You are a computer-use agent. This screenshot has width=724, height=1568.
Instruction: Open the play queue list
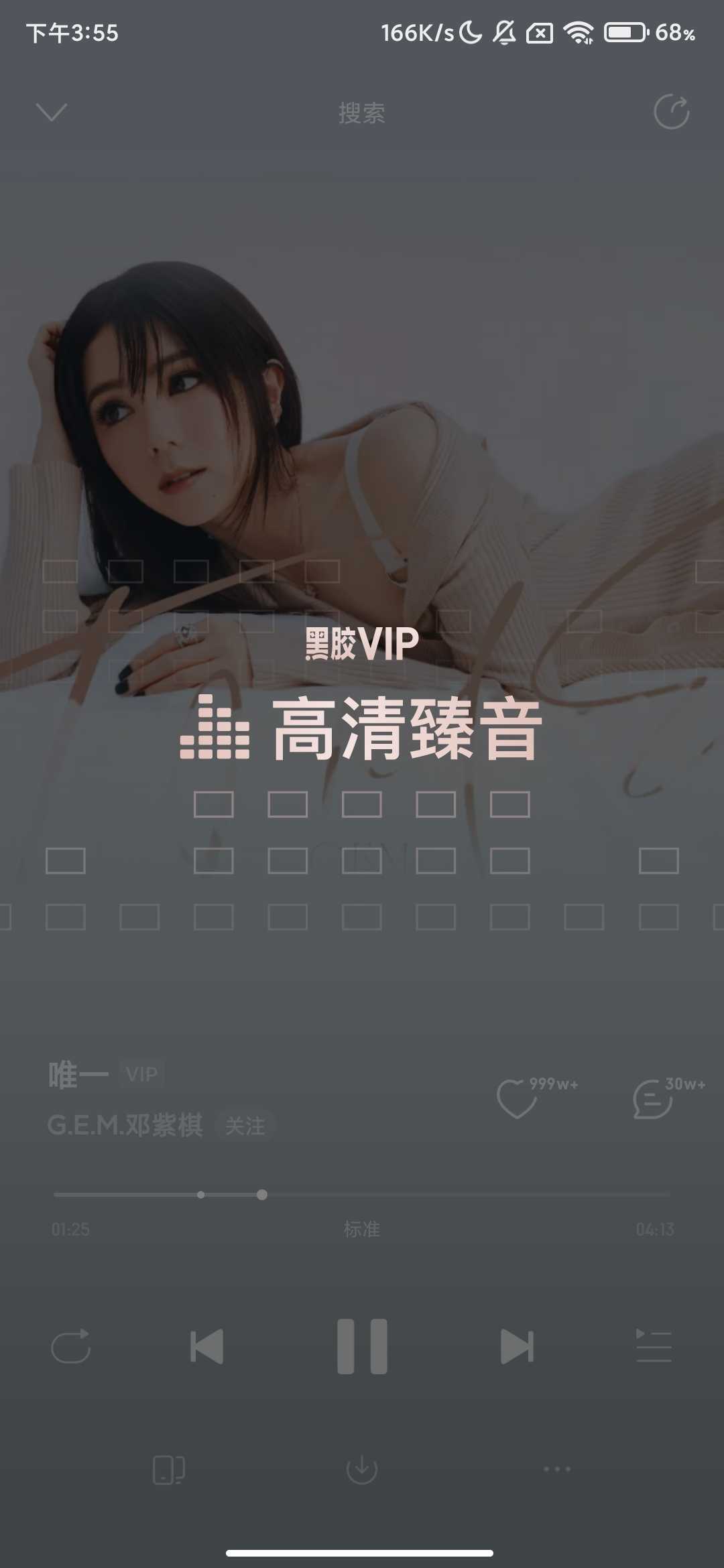pyautogui.click(x=654, y=1346)
